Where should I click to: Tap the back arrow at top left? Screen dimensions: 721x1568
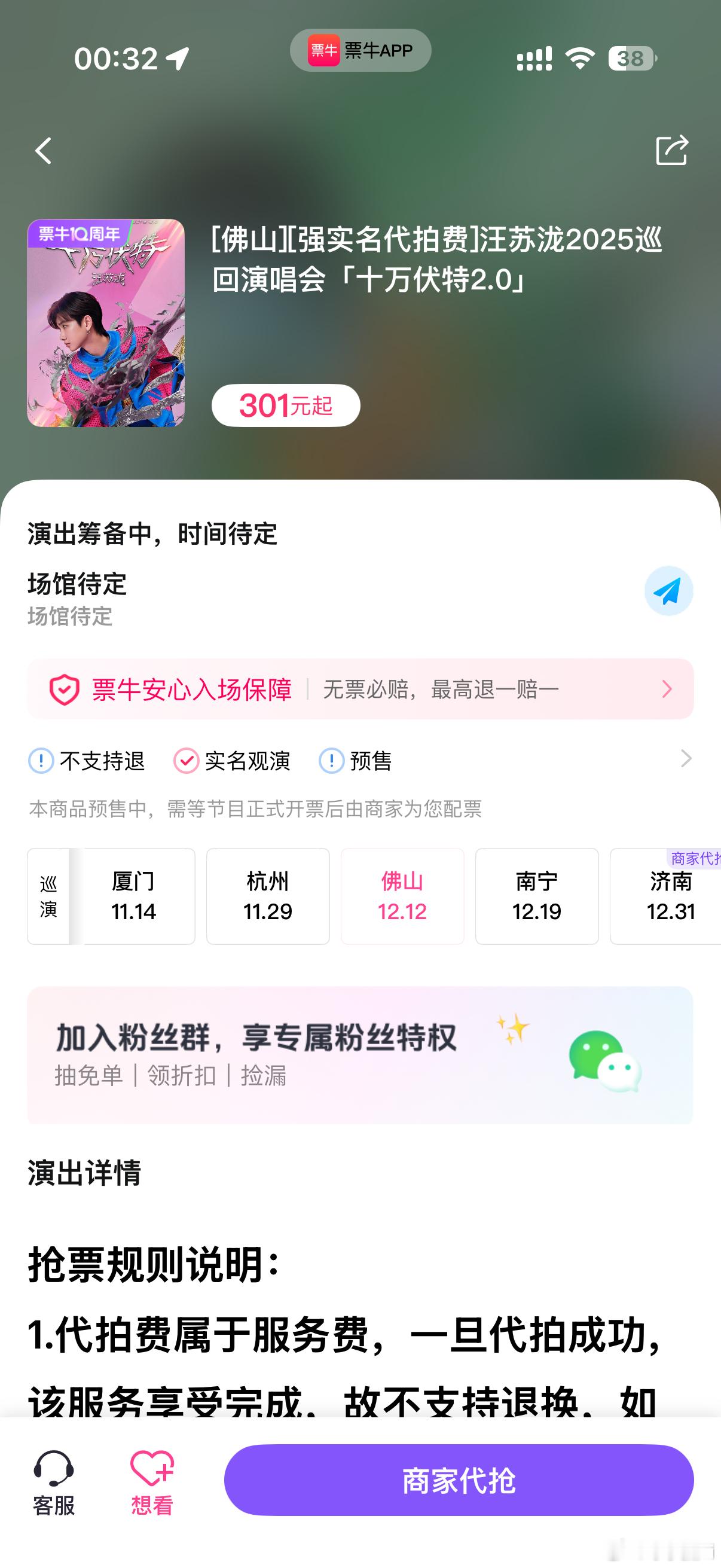tap(43, 151)
